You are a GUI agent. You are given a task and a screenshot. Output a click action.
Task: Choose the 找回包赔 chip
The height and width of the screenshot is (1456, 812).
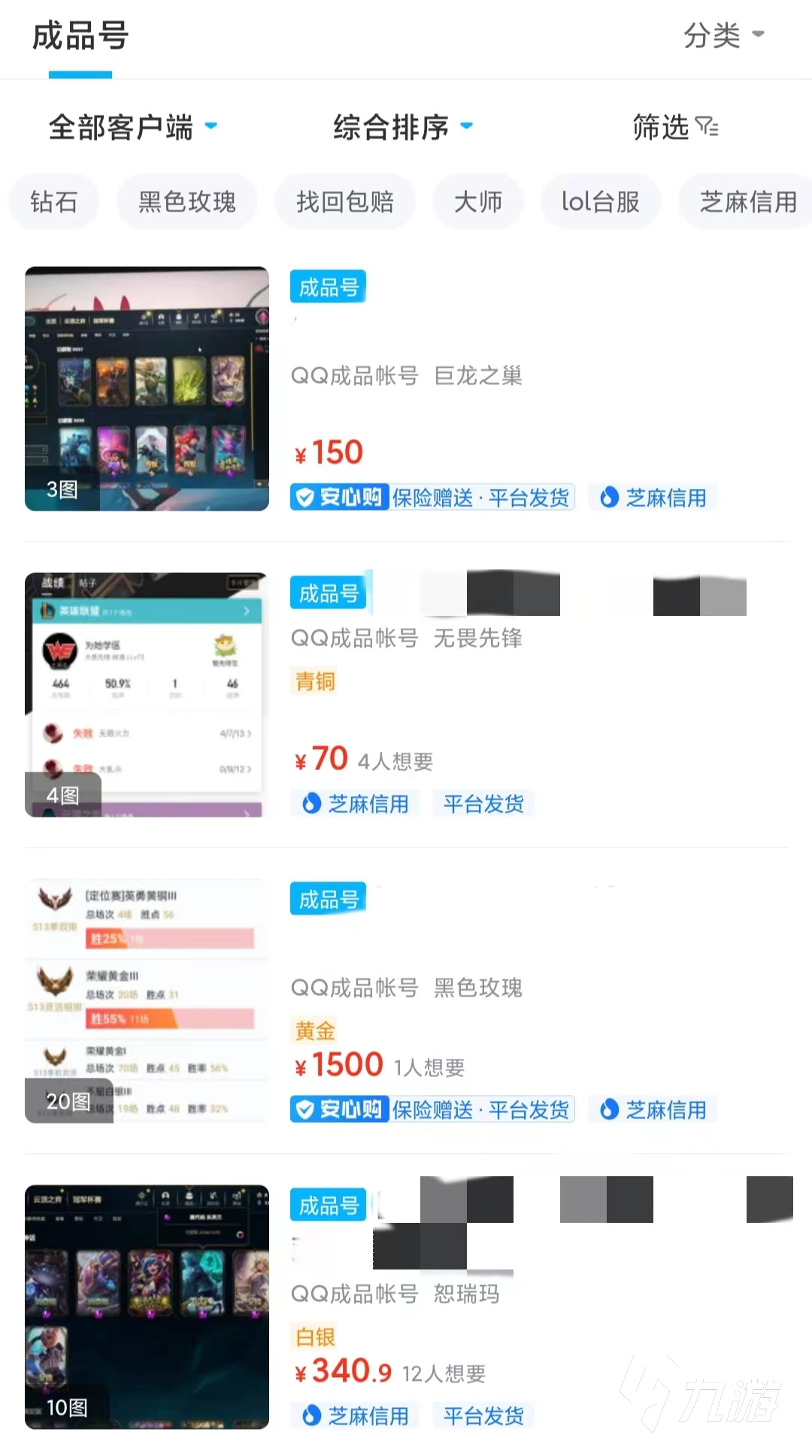(345, 202)
